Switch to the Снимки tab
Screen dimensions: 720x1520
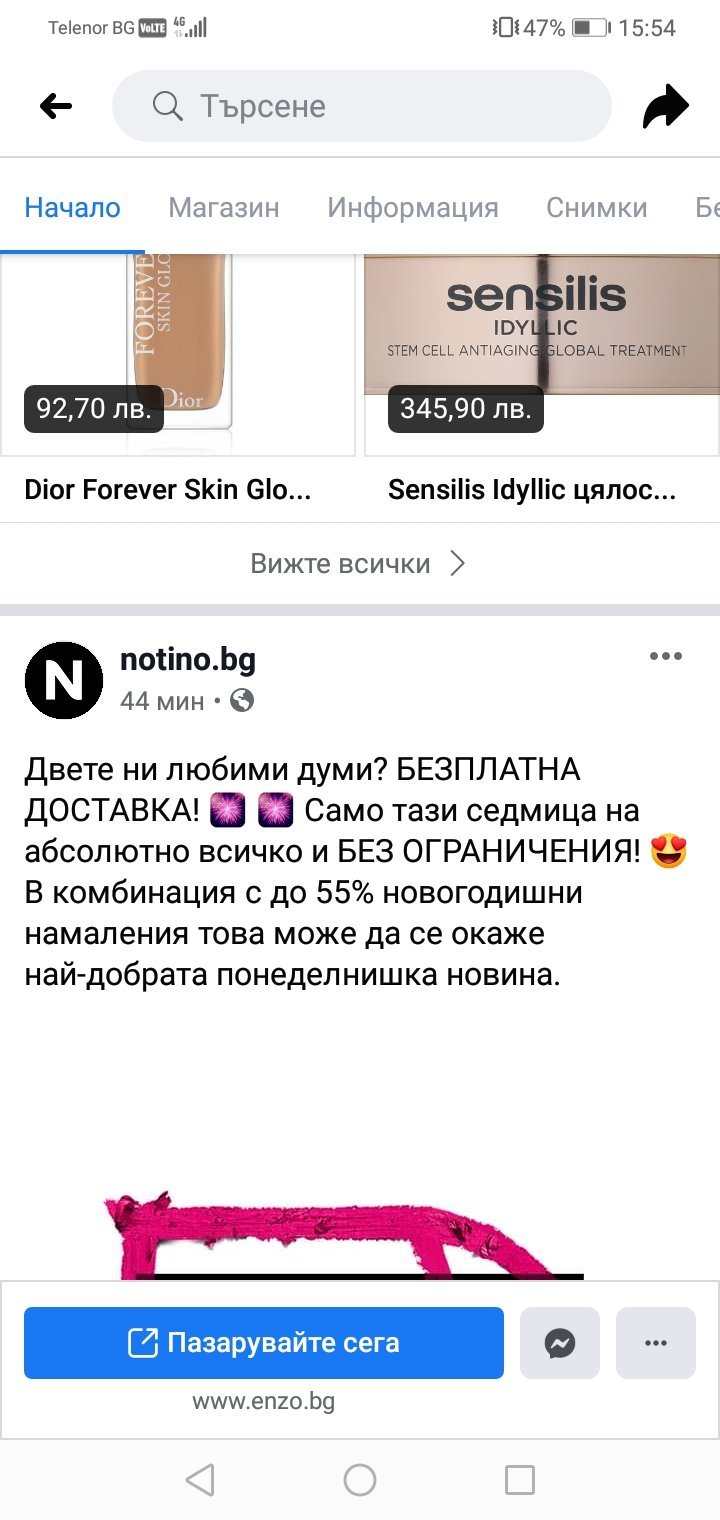597,208
